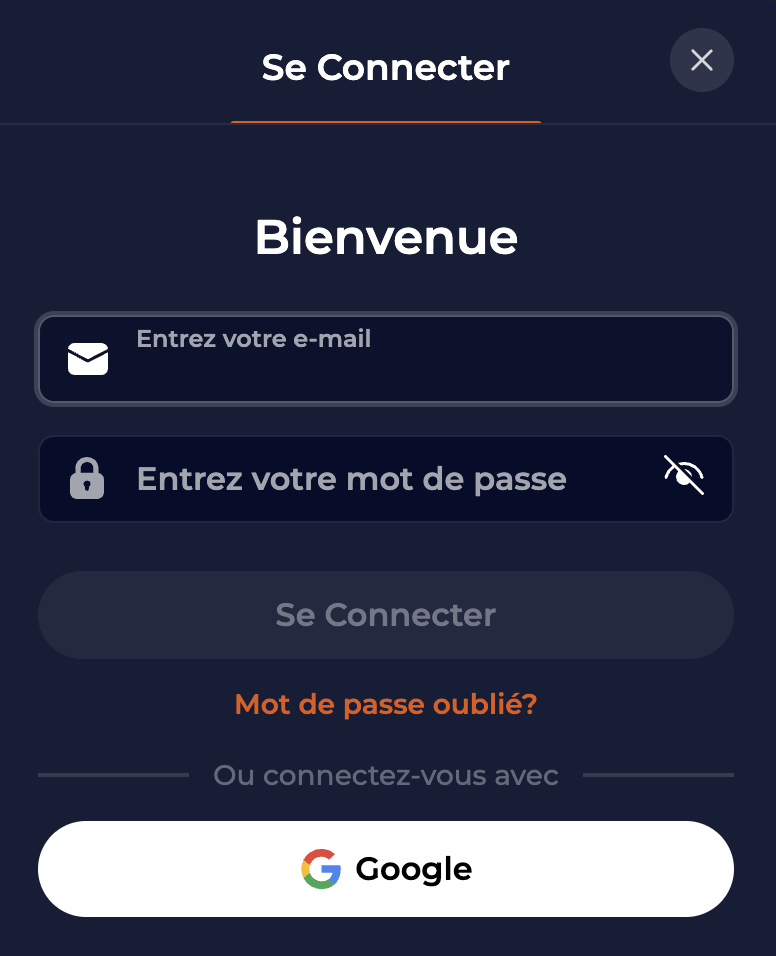Select the Se Connecter tab
This screenshot has height=956, width=776.
tap(385, 68)
